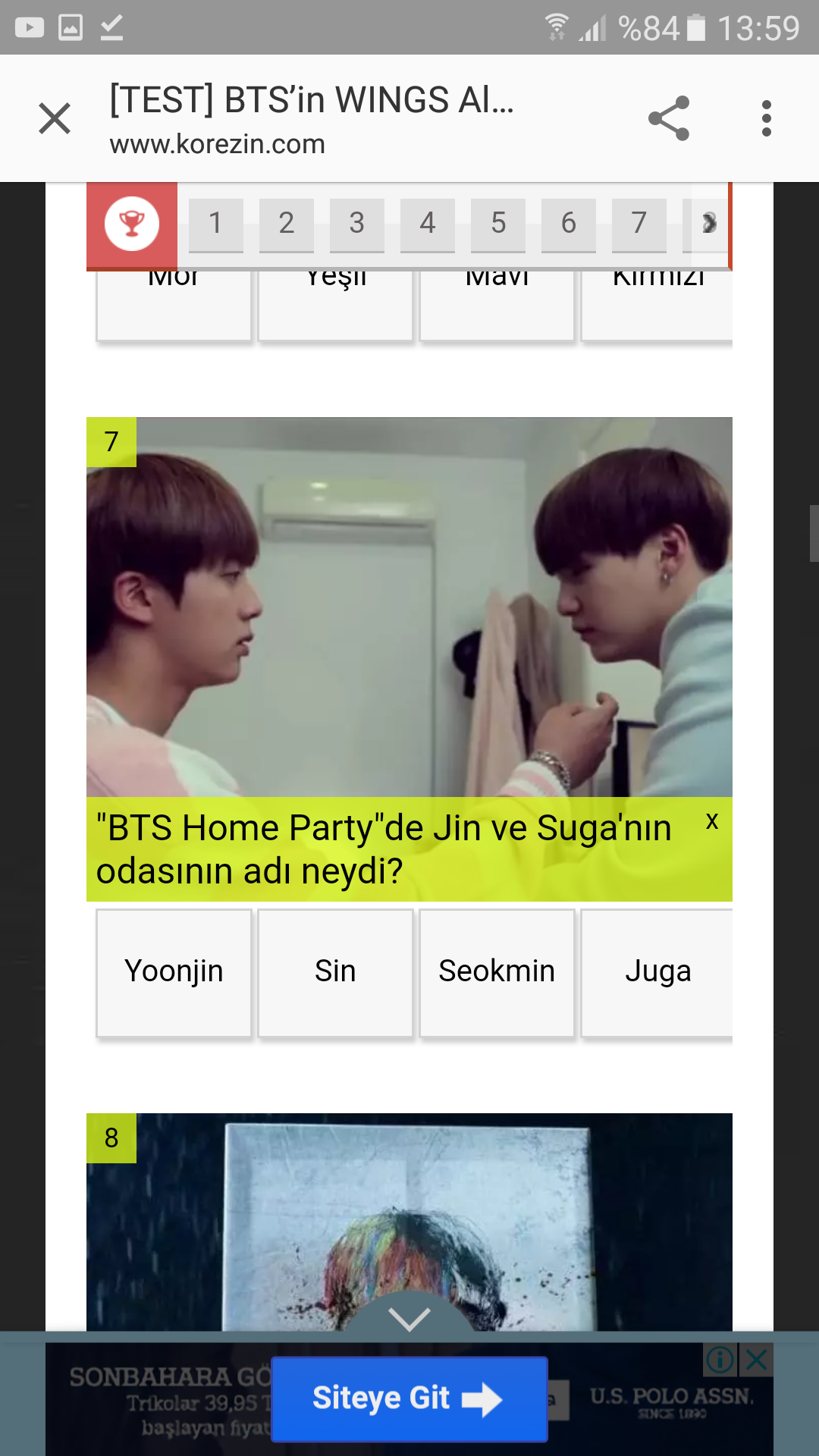The image size is (819, 1456).
Task: Jump to question 7
Action: [x=639, y=224]
